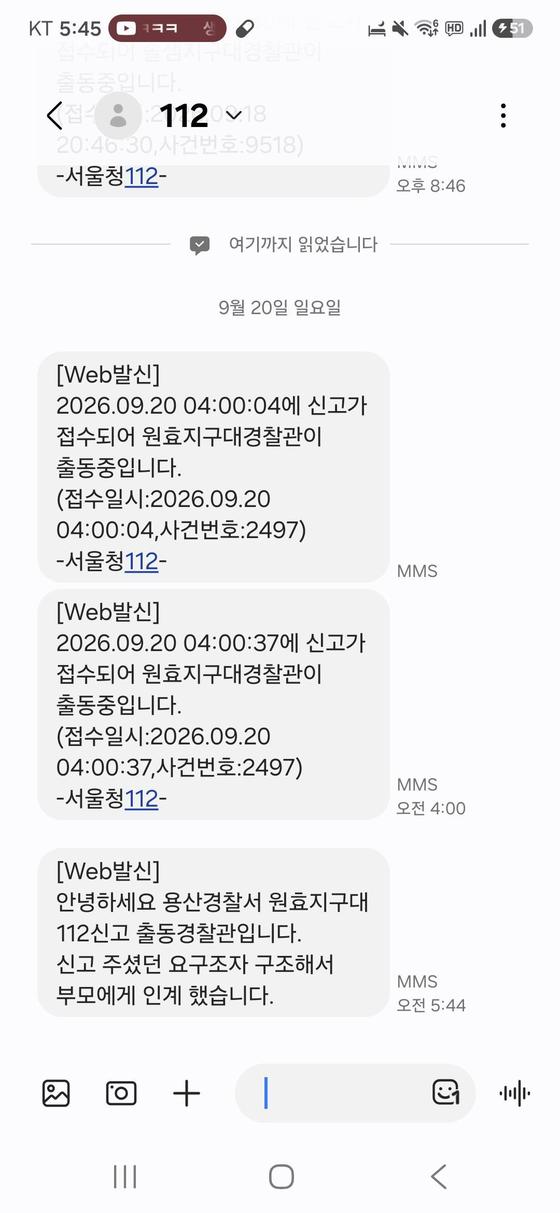The image size is (560, 1213).
Task: Tap the 112 link in the 04:00:04 message
Action: click(x=142, y=561)
